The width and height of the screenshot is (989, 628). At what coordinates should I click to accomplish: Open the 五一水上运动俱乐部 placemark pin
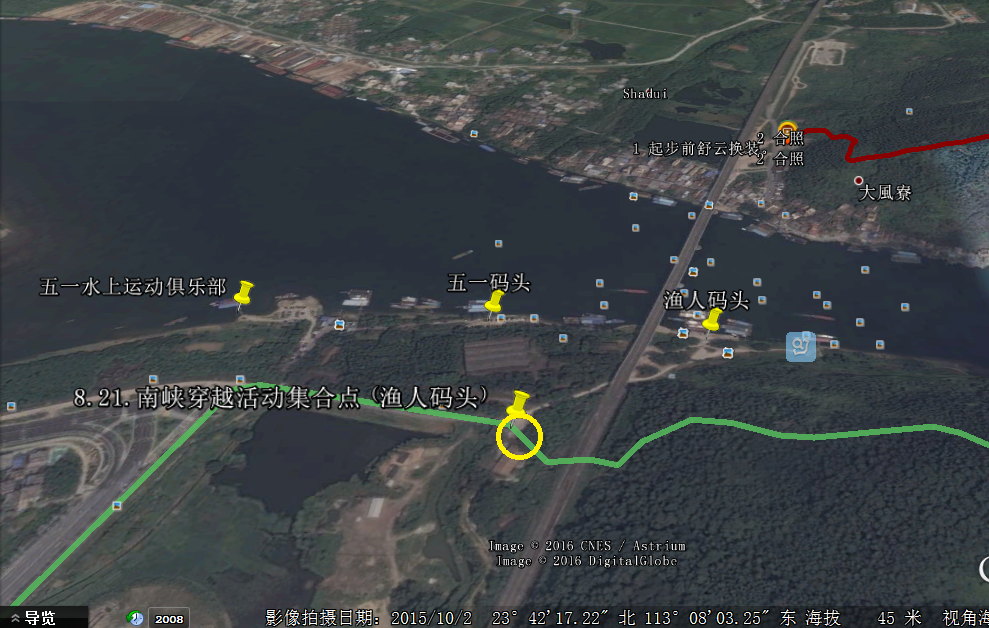[243, 293]
